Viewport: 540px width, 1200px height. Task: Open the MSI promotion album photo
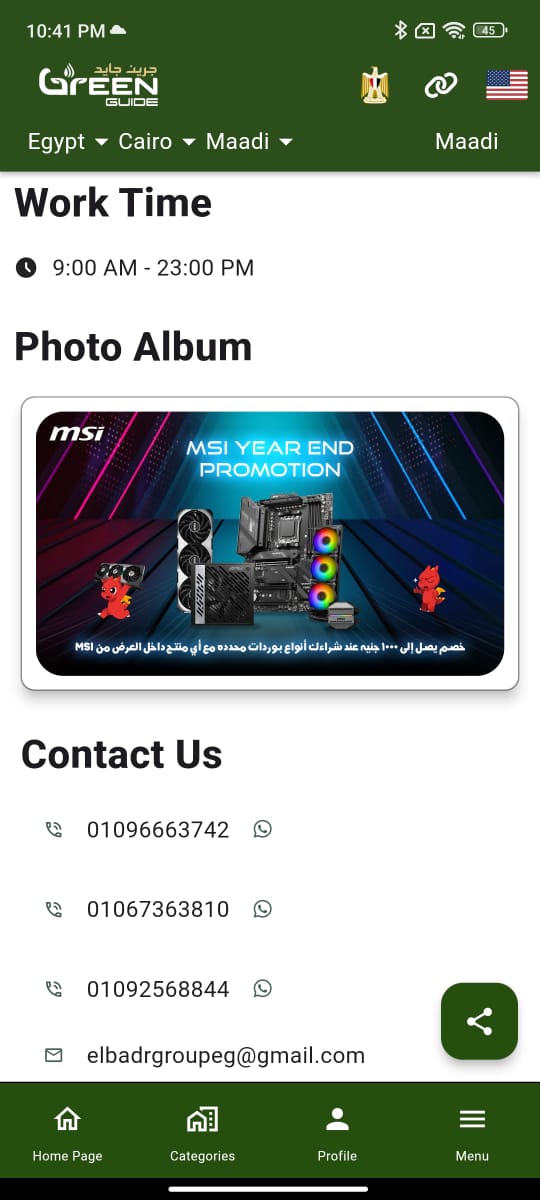pyautogui.click(x=270, y=543)
